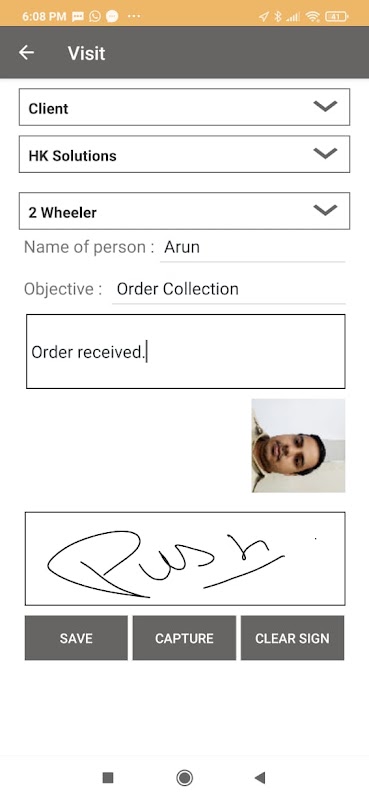Go back using the arrow beside Visit

(26, 53)
